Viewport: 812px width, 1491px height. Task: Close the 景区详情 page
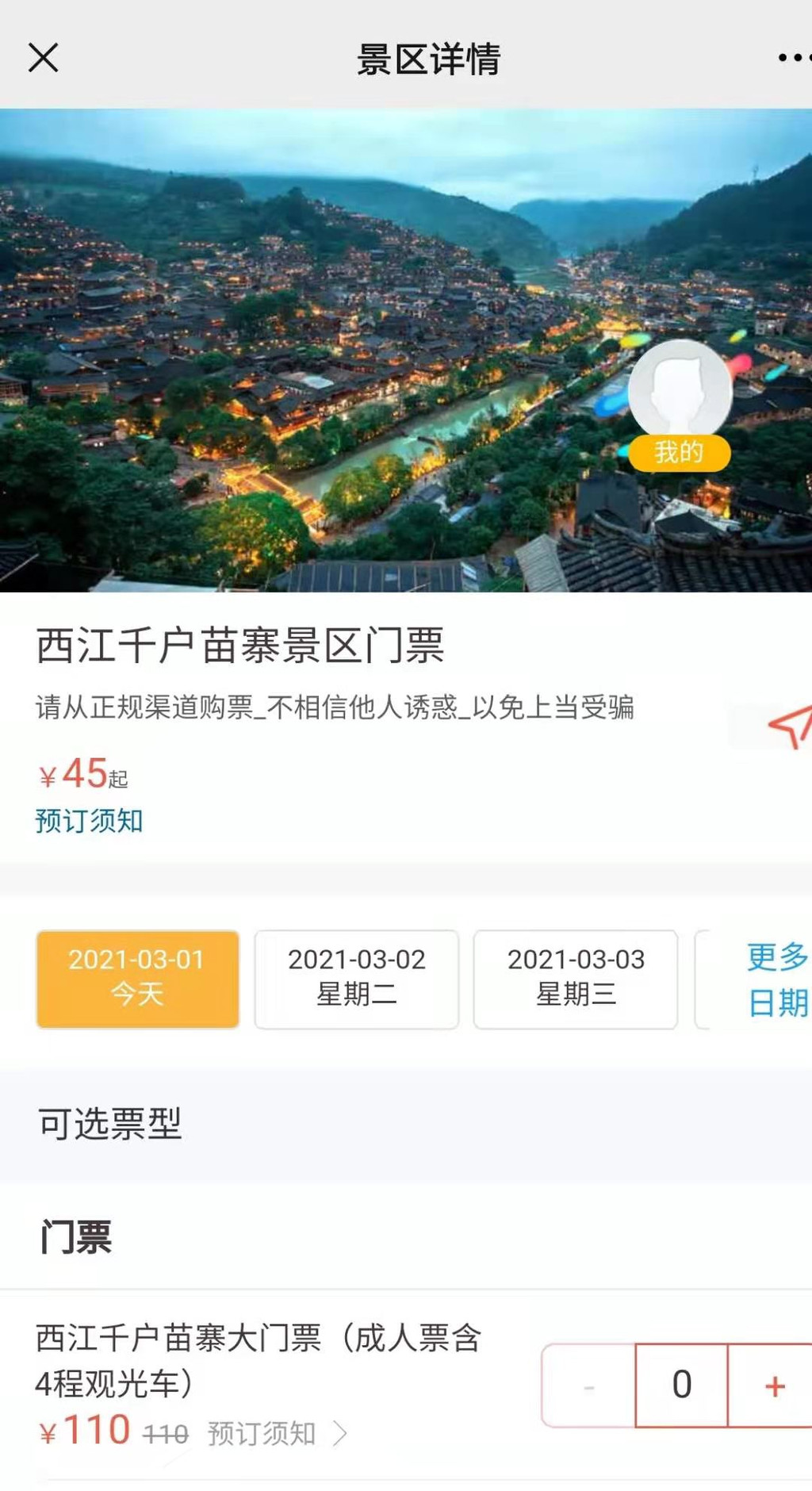44,58
